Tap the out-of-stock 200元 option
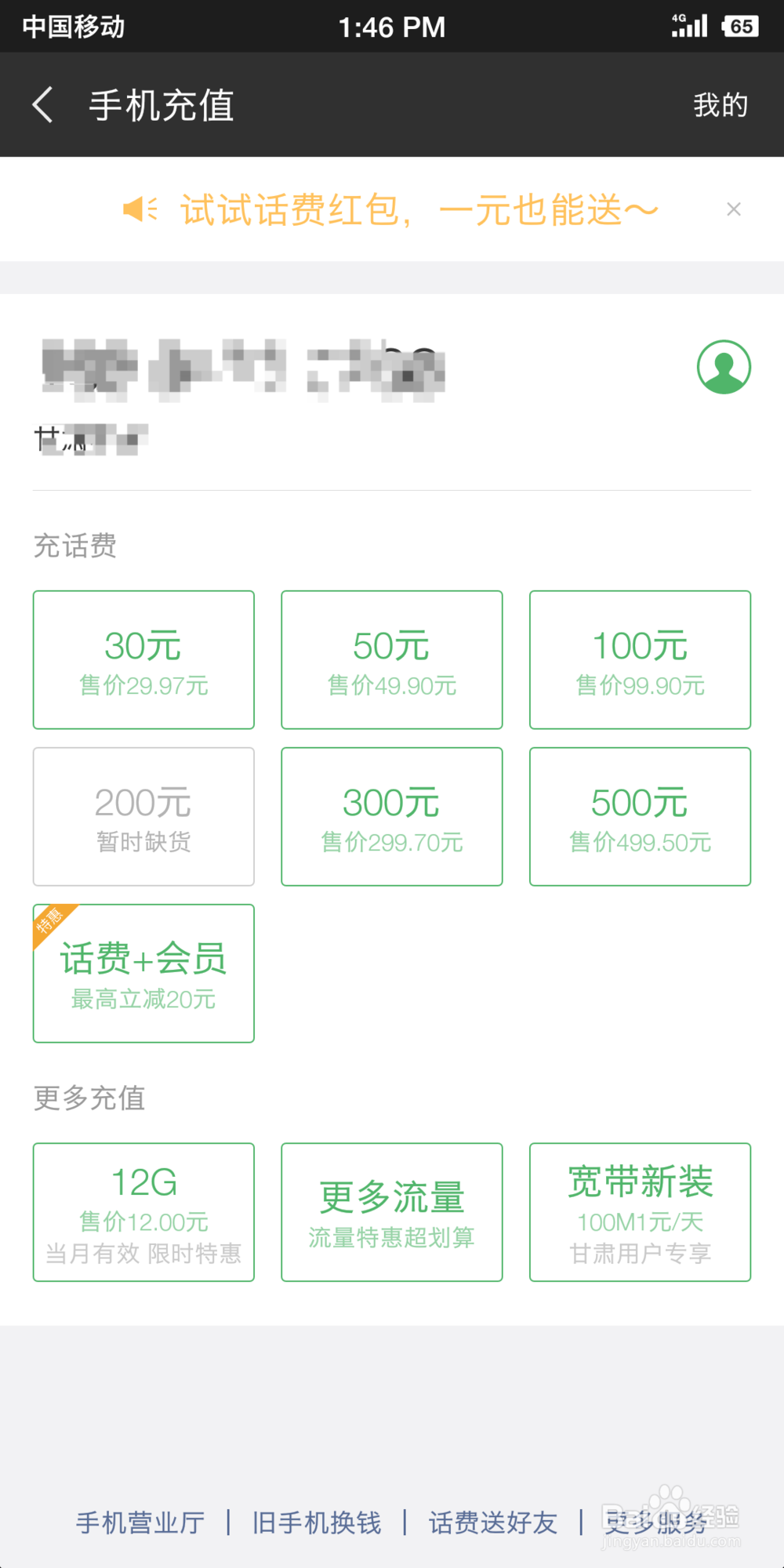 143,816
